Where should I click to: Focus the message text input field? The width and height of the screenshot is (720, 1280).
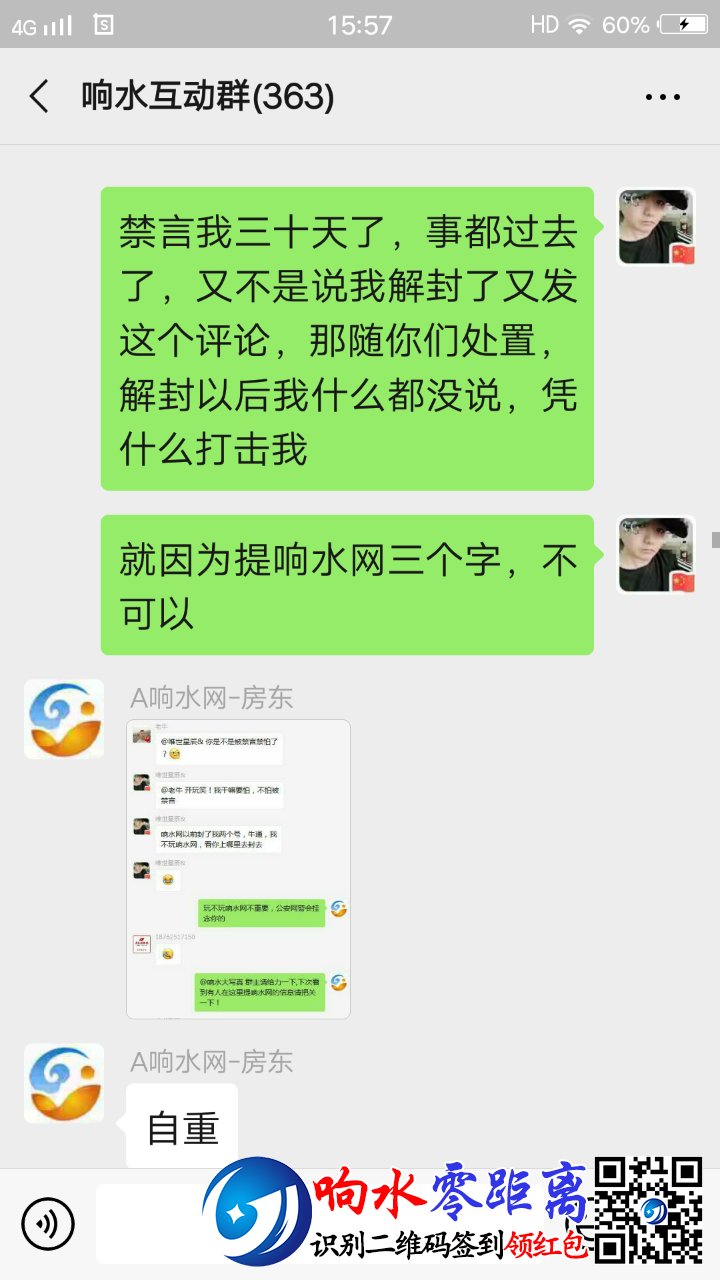(150, 1223)
